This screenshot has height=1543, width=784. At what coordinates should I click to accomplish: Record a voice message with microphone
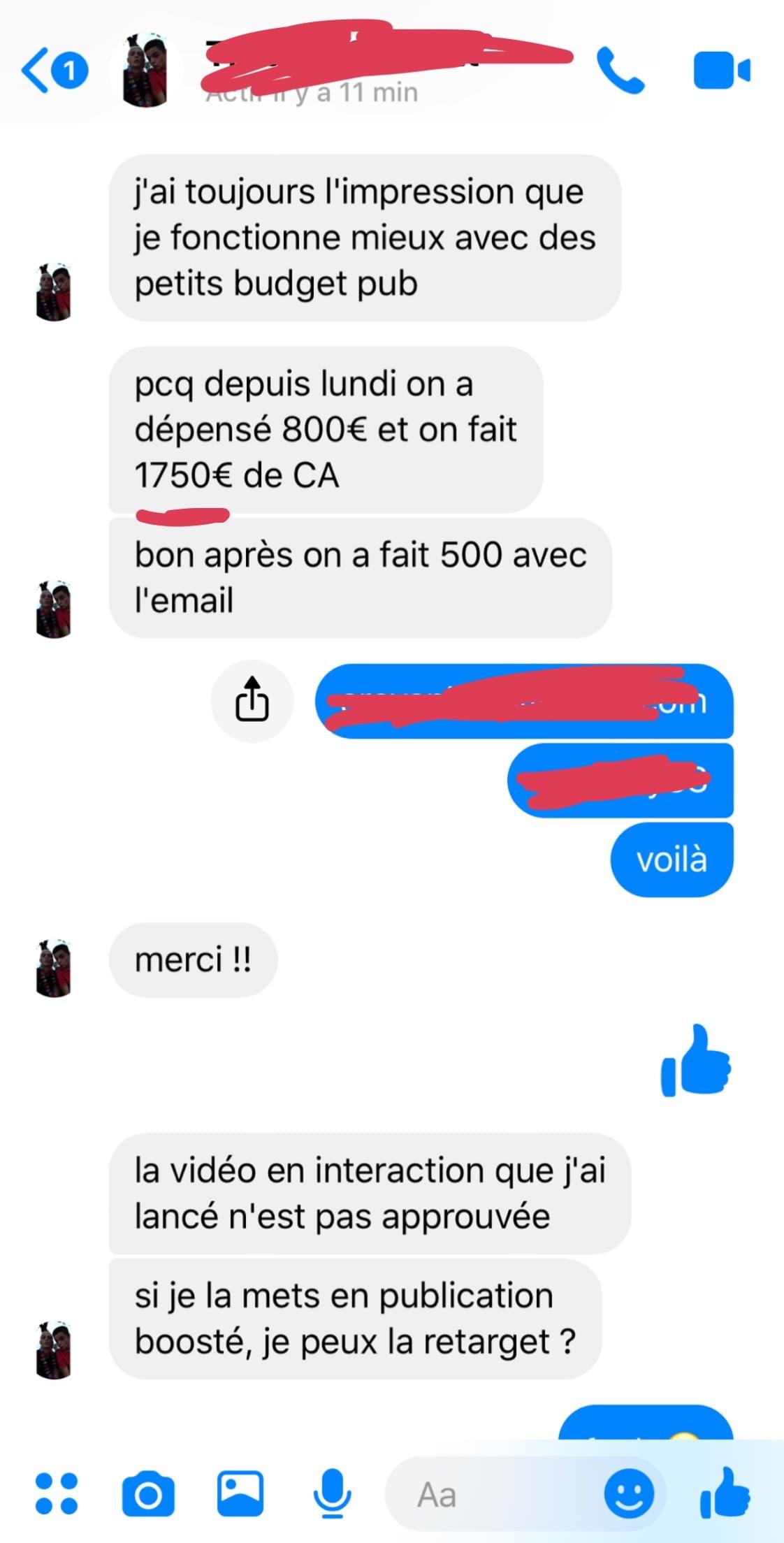(x=332, y=1493)
